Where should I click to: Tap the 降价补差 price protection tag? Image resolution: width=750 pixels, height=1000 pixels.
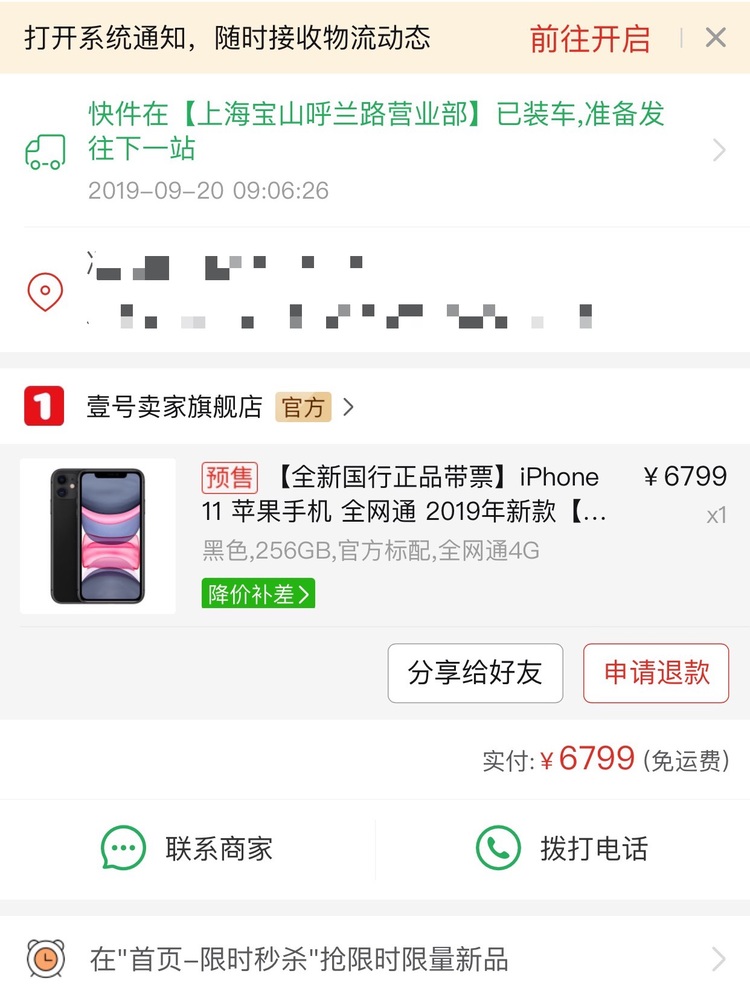pyautogui.click(x=259, y=594)
